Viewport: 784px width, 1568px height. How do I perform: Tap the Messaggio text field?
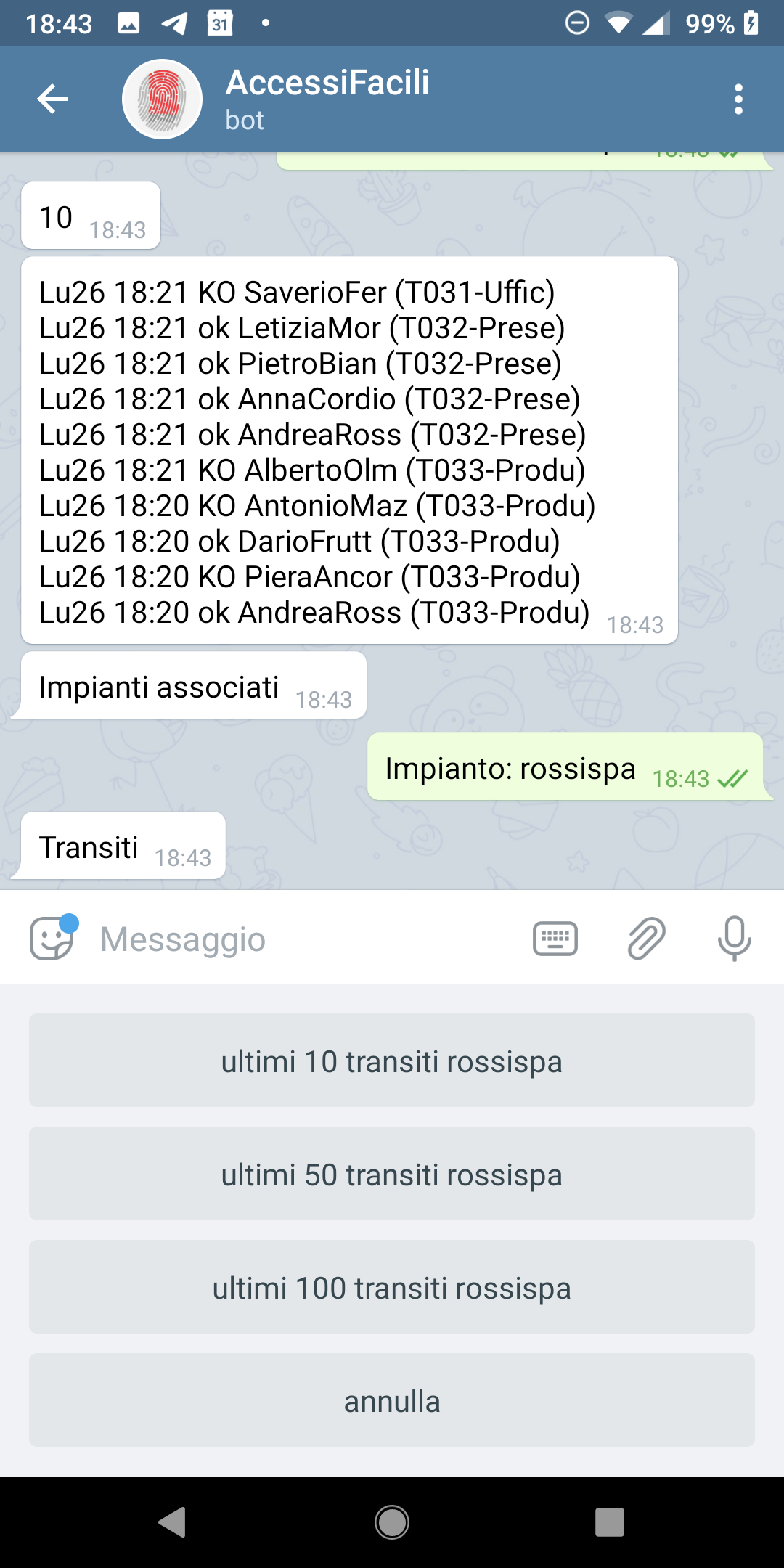point(305,939)
